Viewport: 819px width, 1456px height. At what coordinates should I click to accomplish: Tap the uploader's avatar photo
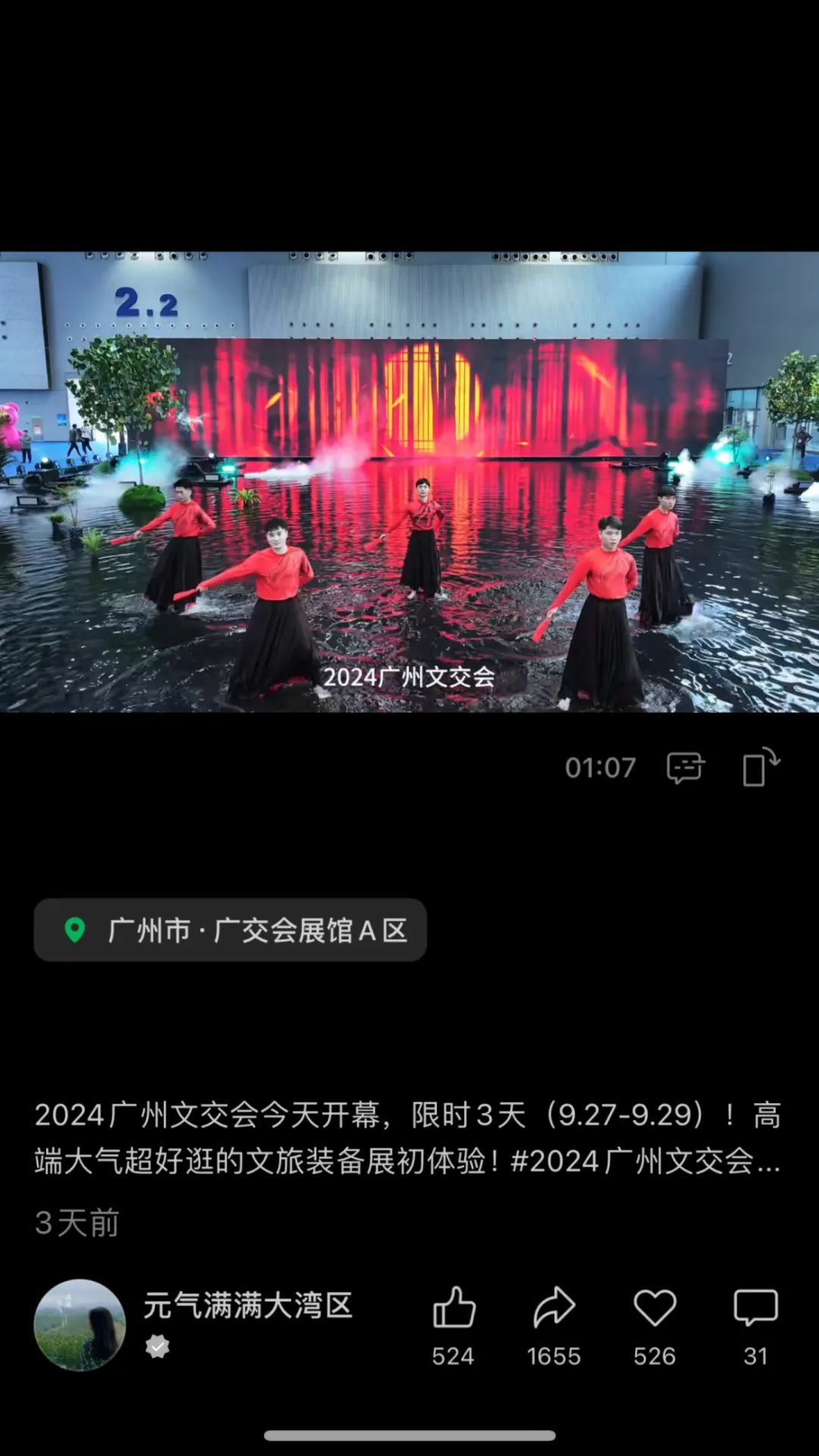click(79, 1324)
